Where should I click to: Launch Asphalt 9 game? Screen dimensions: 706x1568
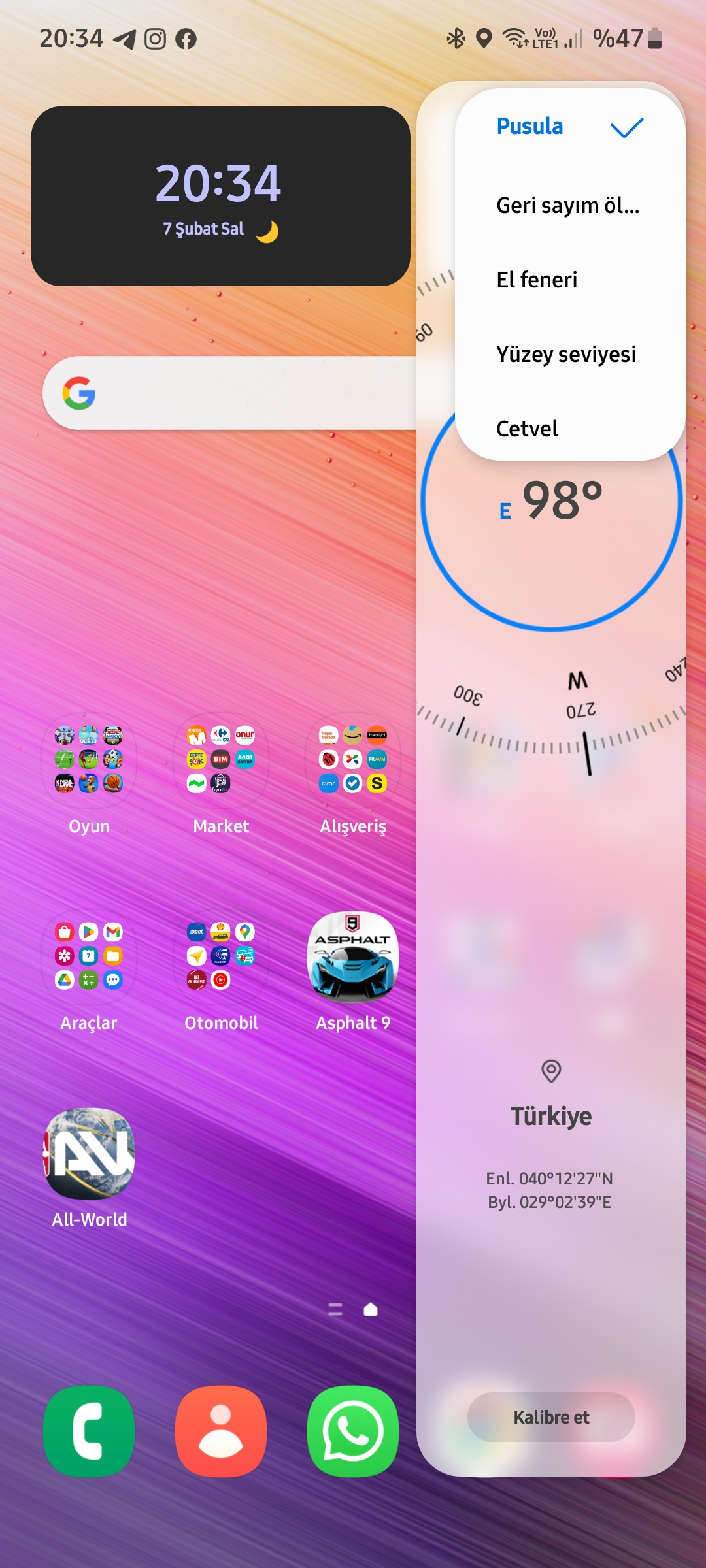pyautogui.click(x=353, y=957)
